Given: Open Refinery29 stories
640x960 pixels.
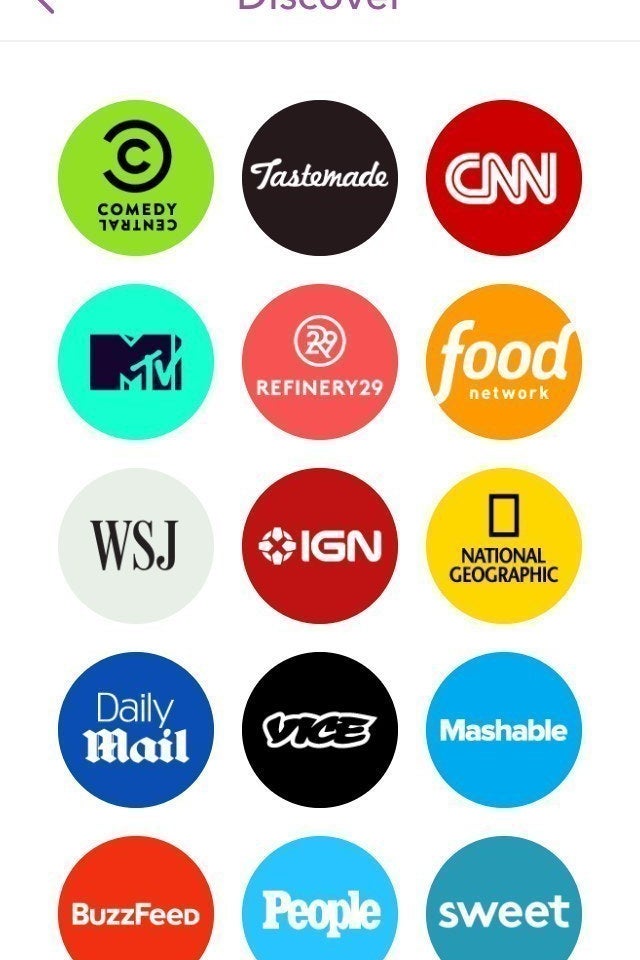Looking at the screenshot, I should pos(320,362).
